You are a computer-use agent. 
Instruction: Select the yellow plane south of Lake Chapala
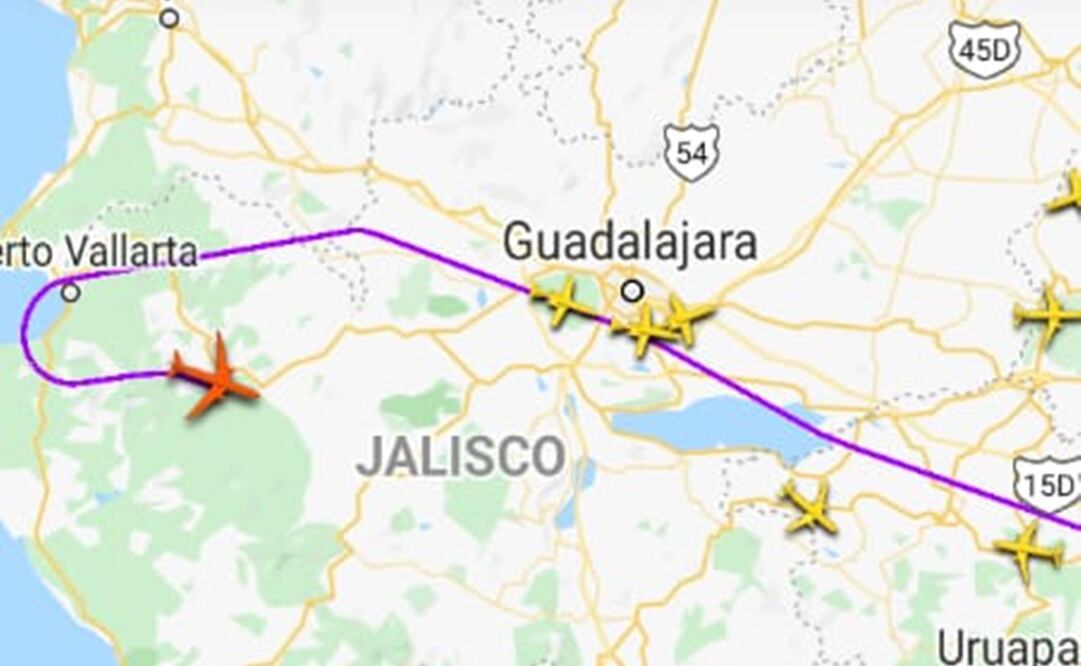click(x=811, y=507)
